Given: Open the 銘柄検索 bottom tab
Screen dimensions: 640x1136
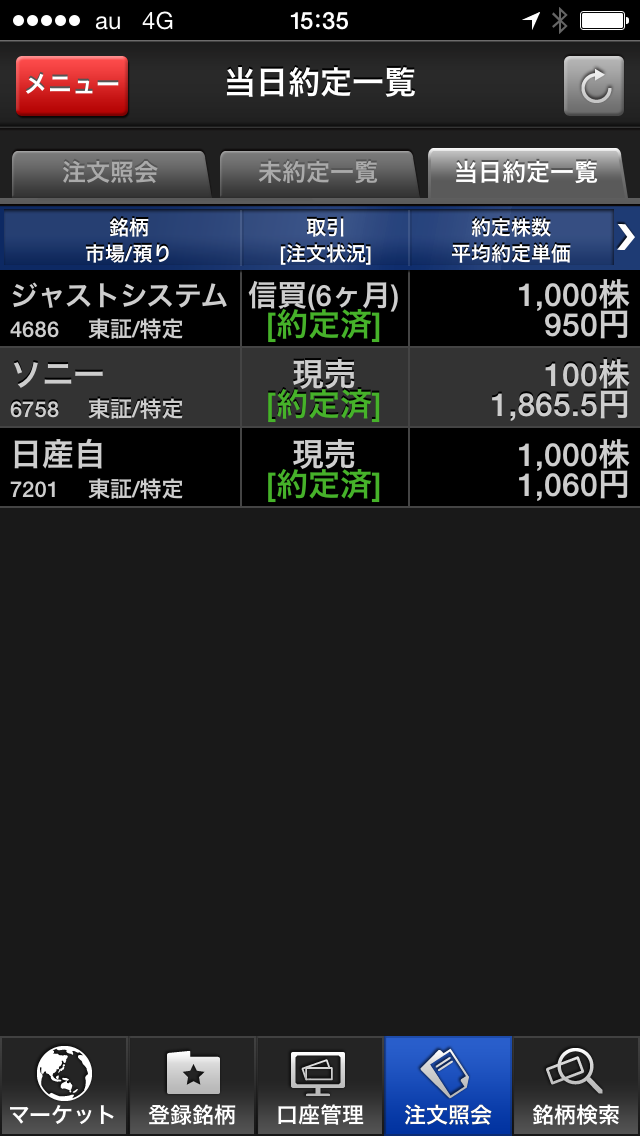Looking at the screenshot, I should click(576, 1086).
